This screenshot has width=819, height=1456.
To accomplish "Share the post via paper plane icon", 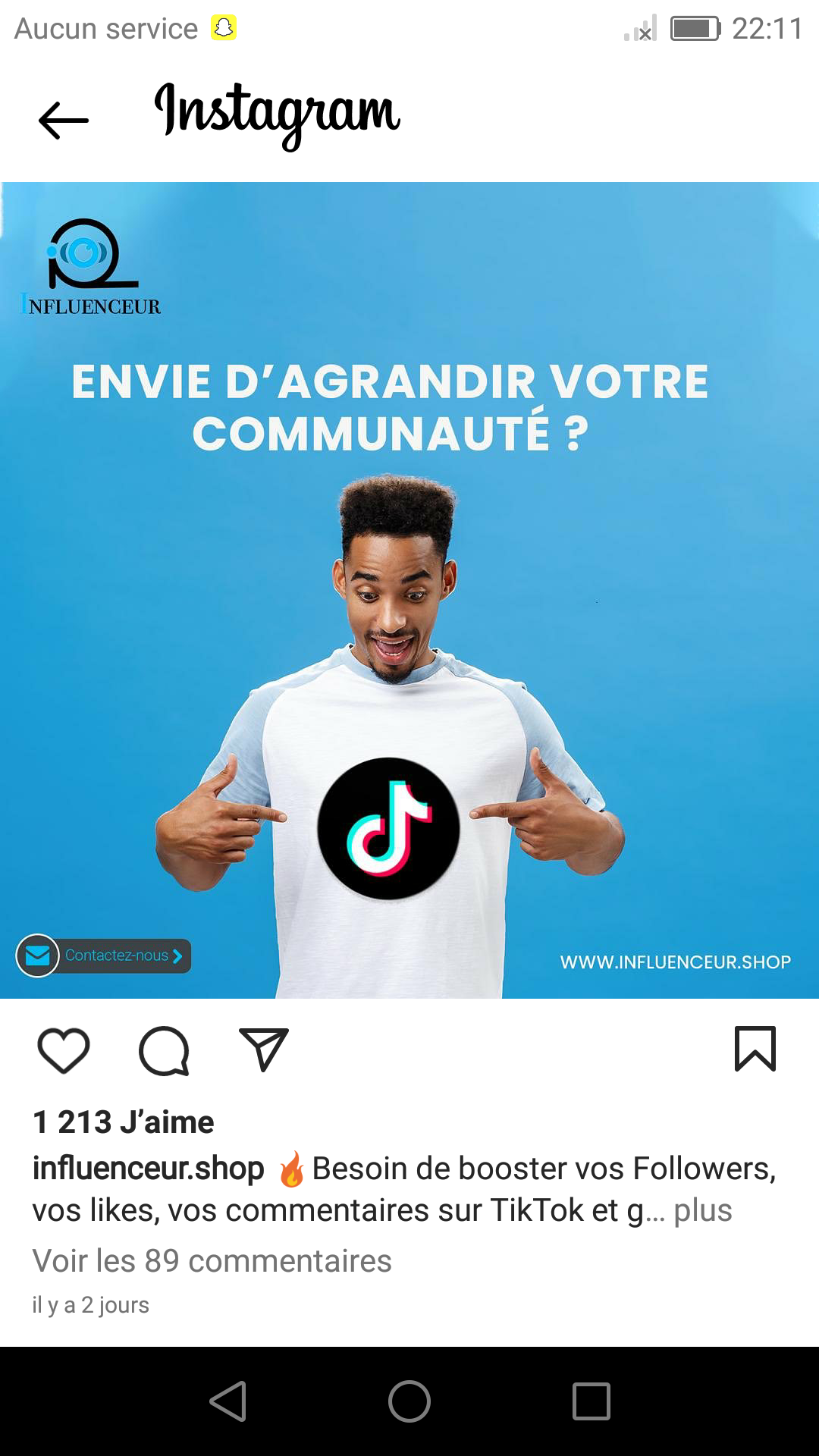I will (263, 1050).
